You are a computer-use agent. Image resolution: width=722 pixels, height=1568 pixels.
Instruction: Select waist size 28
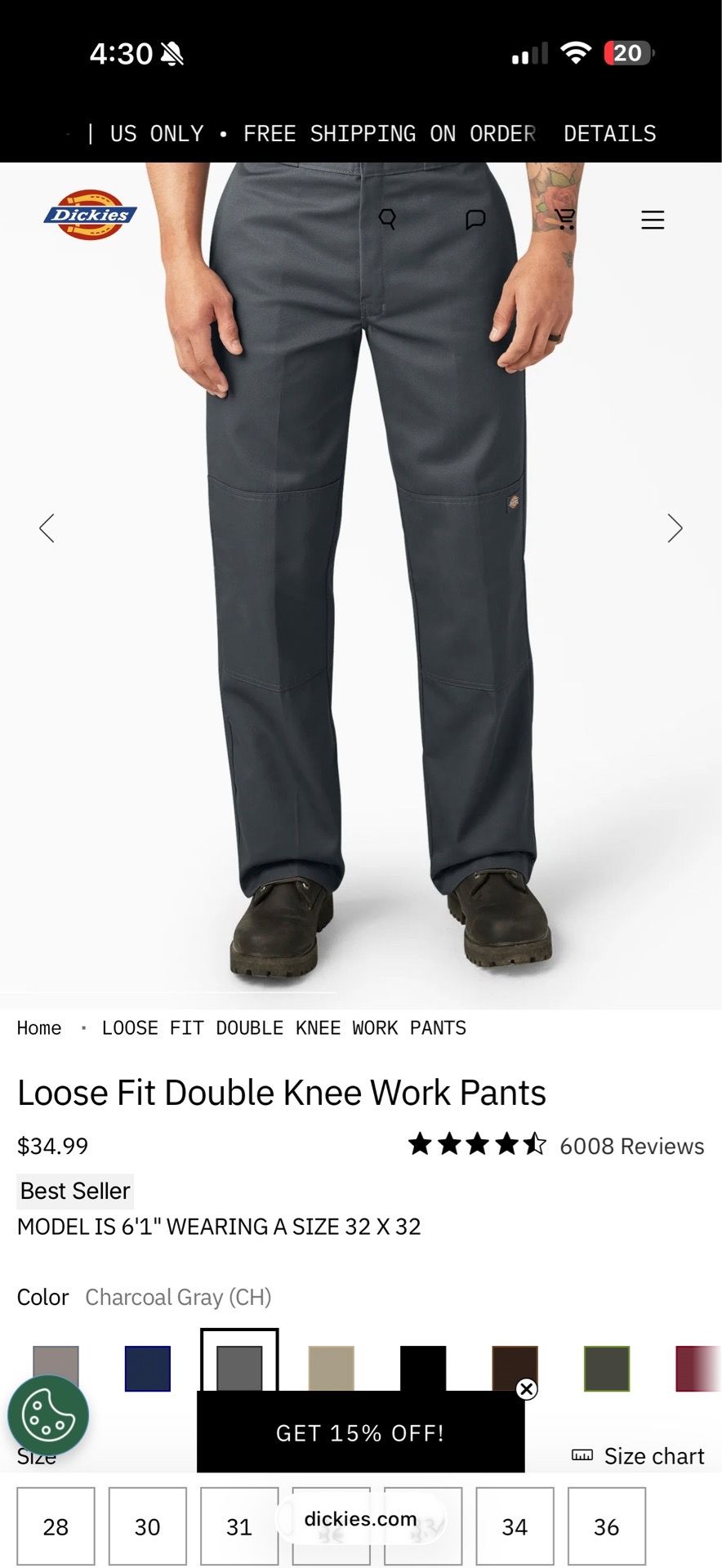[x=56, y=1526]
